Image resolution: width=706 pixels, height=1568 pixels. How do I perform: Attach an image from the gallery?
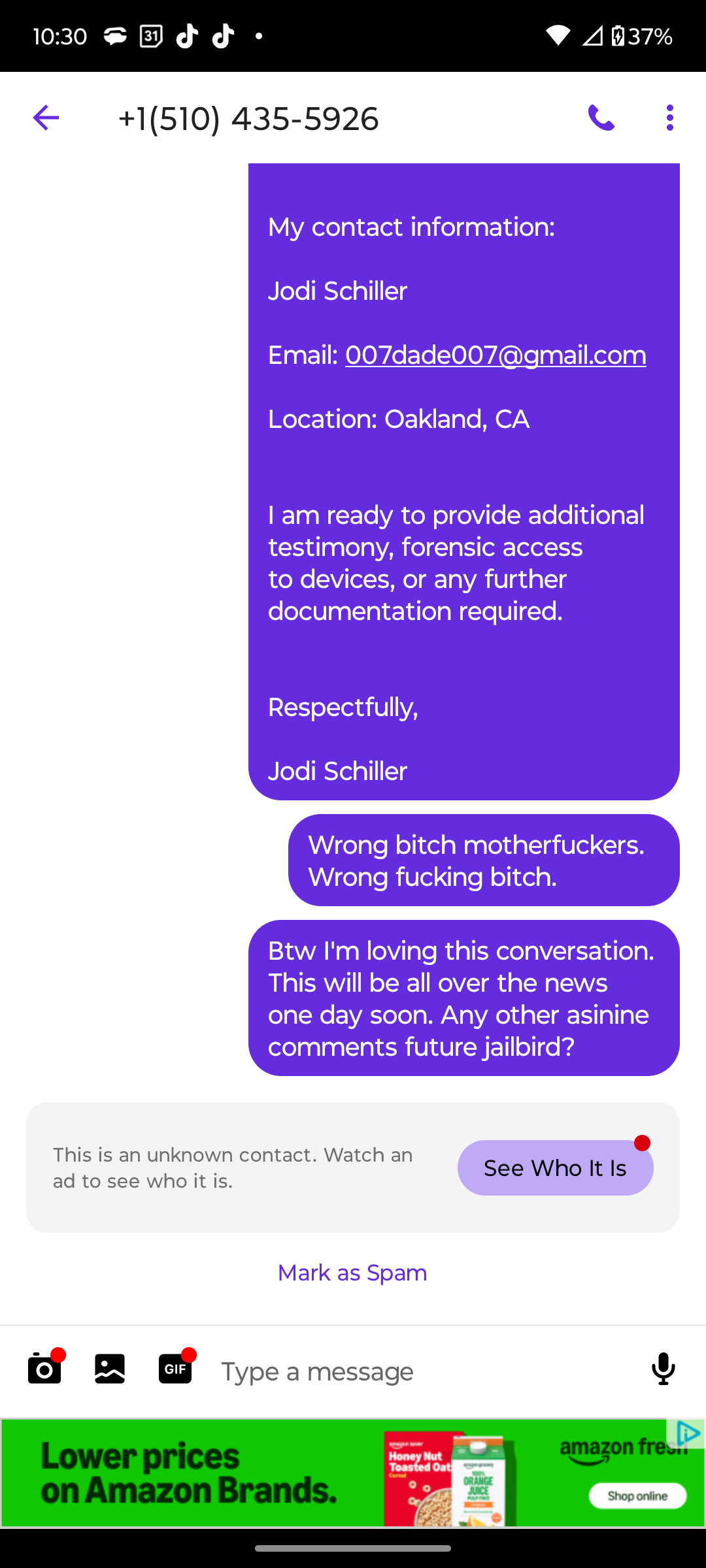(110, 1369)
